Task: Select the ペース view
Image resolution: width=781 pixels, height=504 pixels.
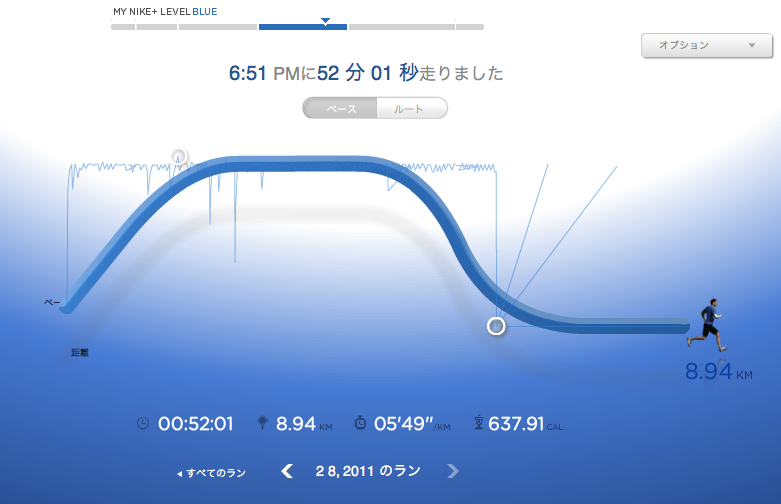Action: pos(340,108)
